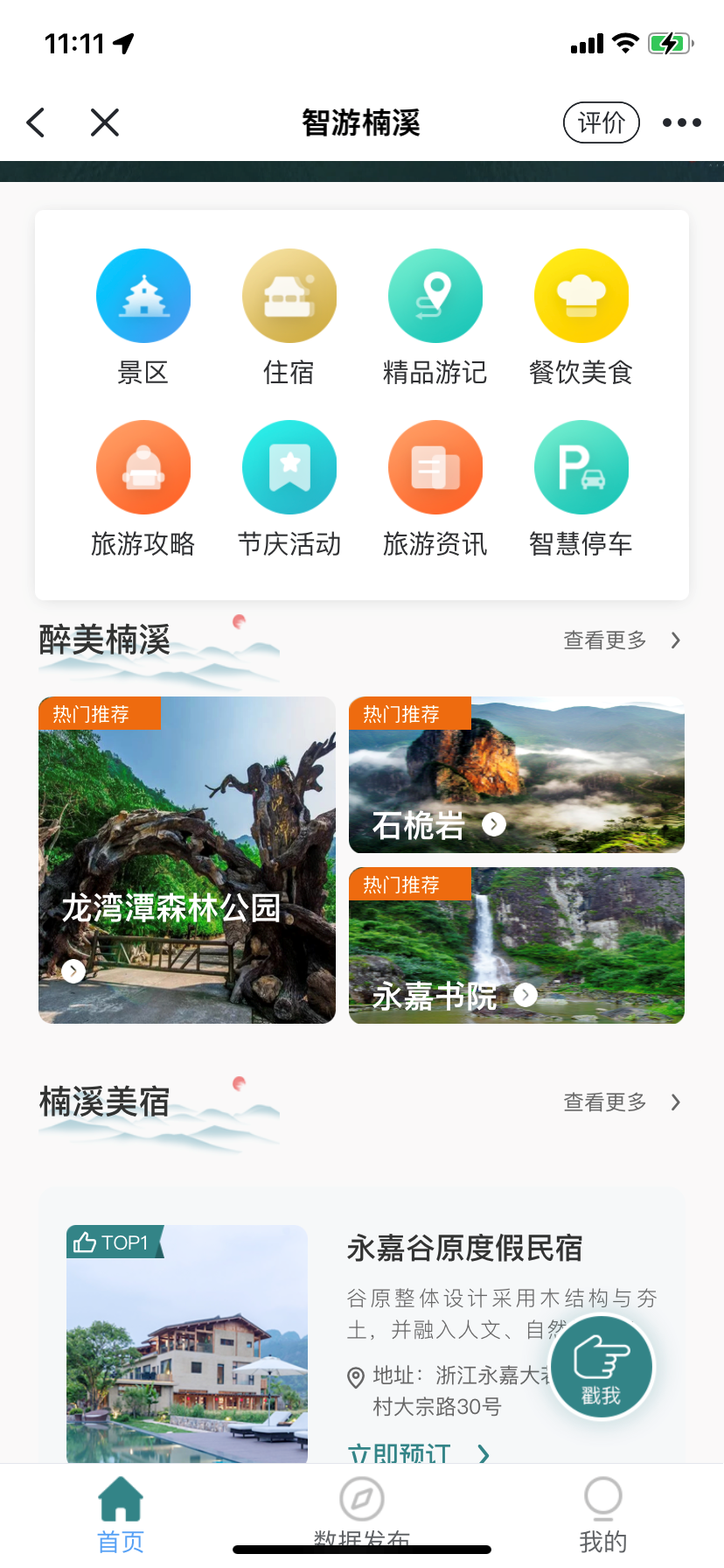Open 旅游攻略 travel guides
The width and height of the screenshot is (724, 1568).
pyautogui.click(x=143, y=487)
